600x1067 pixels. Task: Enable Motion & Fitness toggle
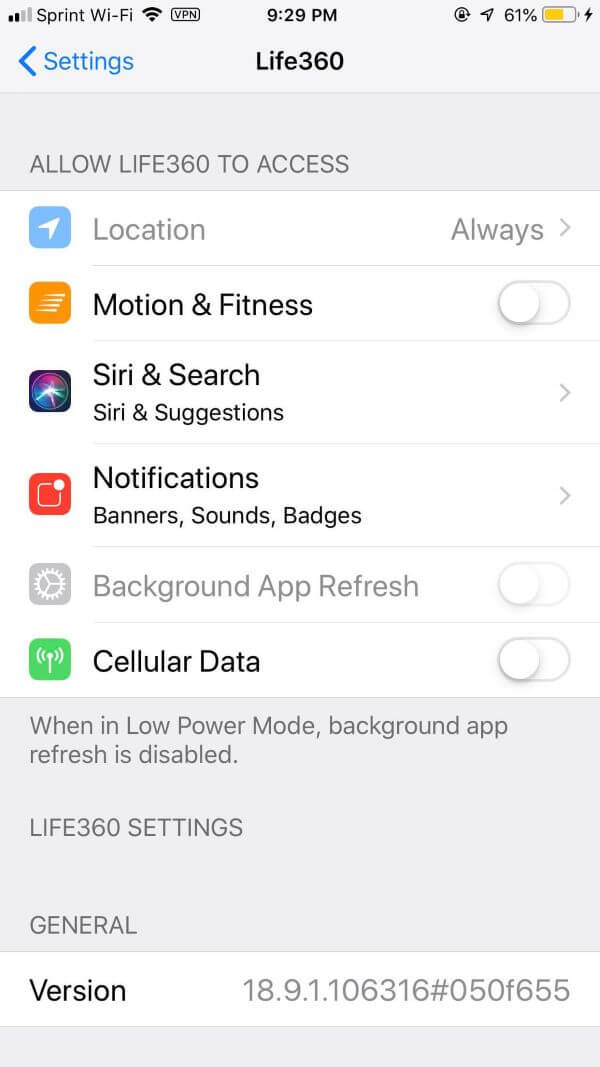[x=533, y=304]
